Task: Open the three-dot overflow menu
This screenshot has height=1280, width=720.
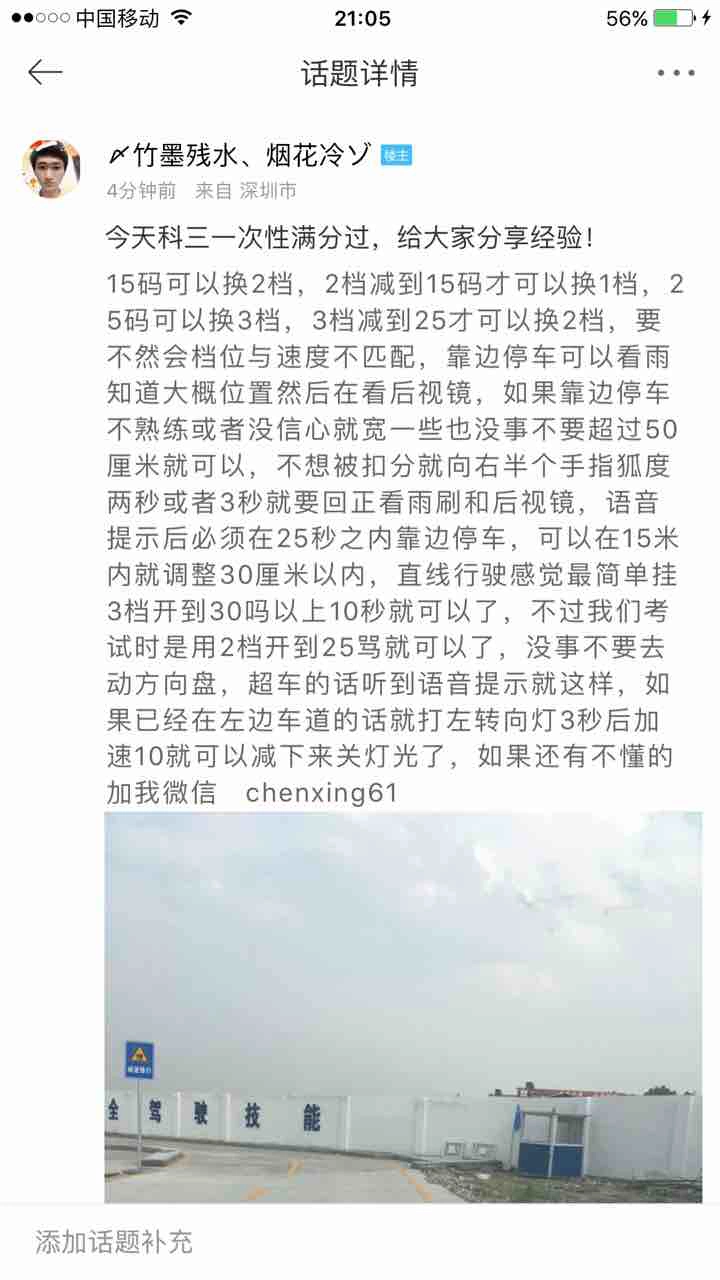Action: (x=675, y=73)
